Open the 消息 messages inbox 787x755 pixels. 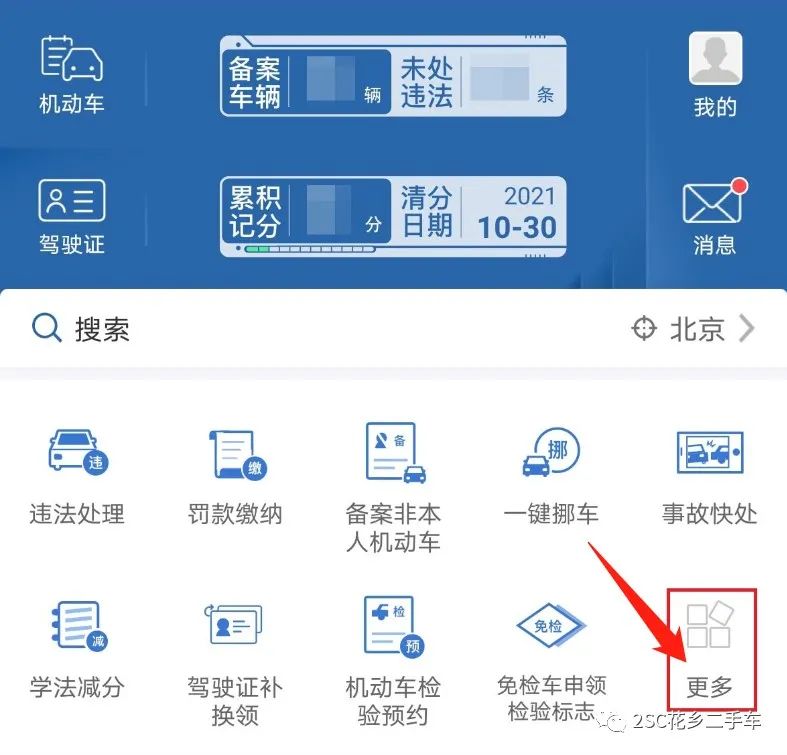714,215
